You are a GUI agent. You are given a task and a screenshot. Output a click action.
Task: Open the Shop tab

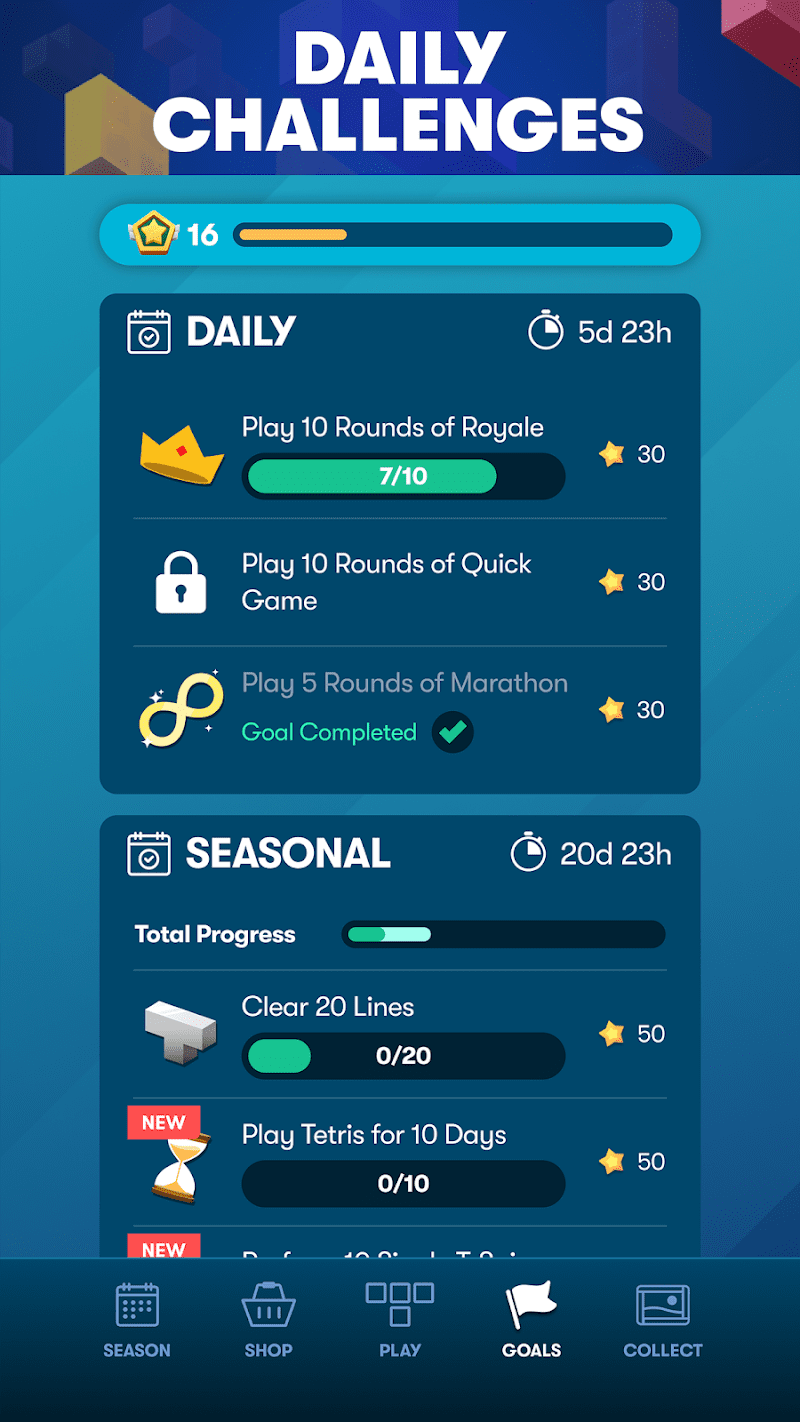[268, 1320]
